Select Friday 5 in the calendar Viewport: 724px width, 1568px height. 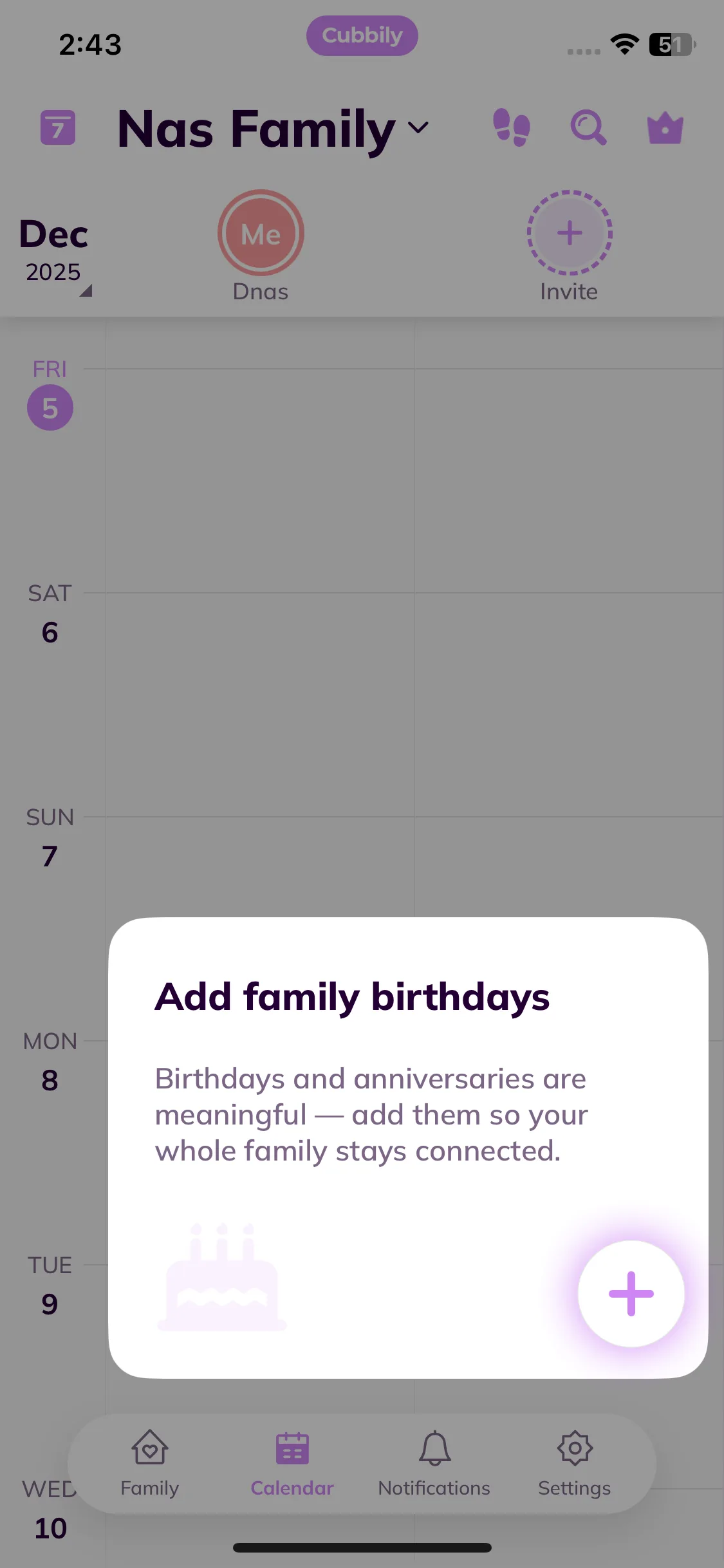tap(50, 407)
